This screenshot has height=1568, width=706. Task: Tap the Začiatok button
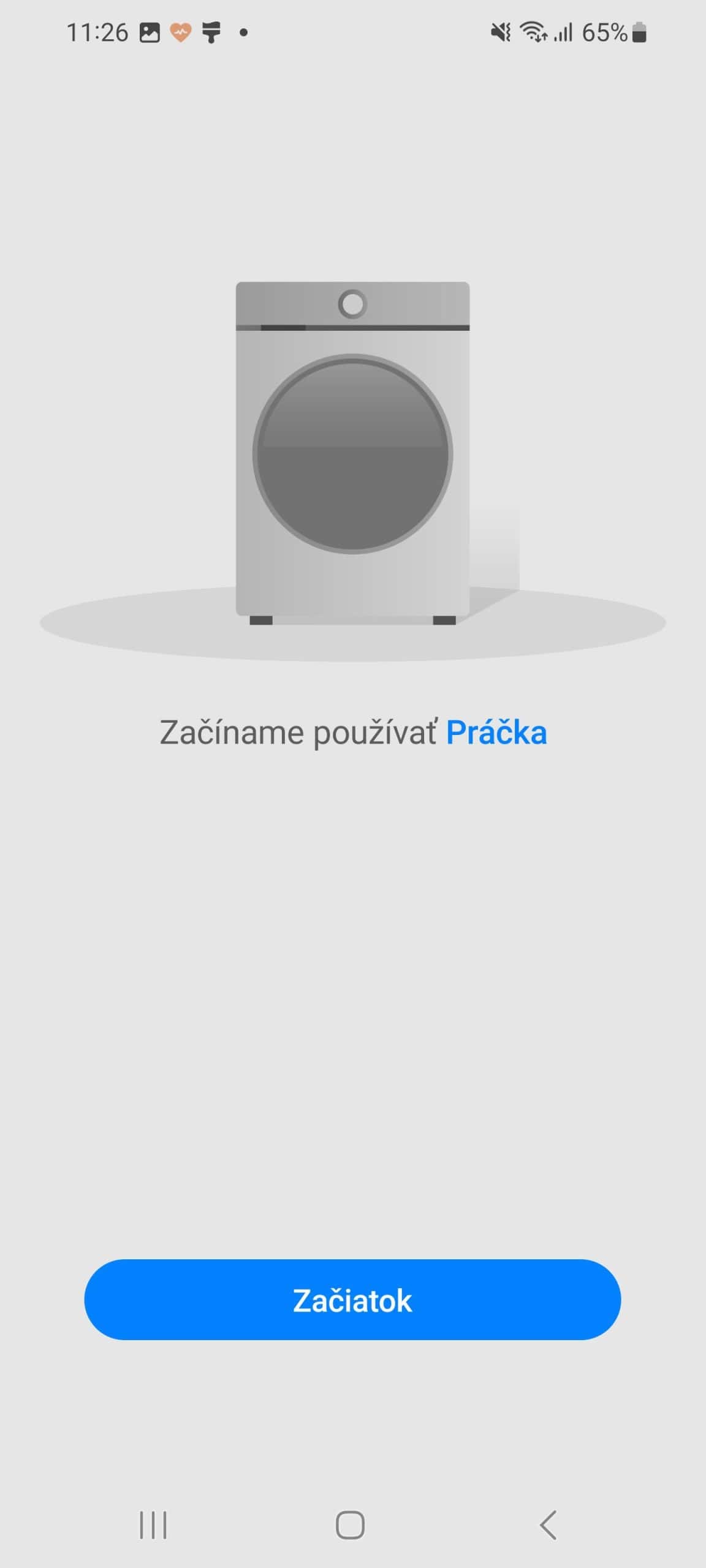pos(352,1300)
